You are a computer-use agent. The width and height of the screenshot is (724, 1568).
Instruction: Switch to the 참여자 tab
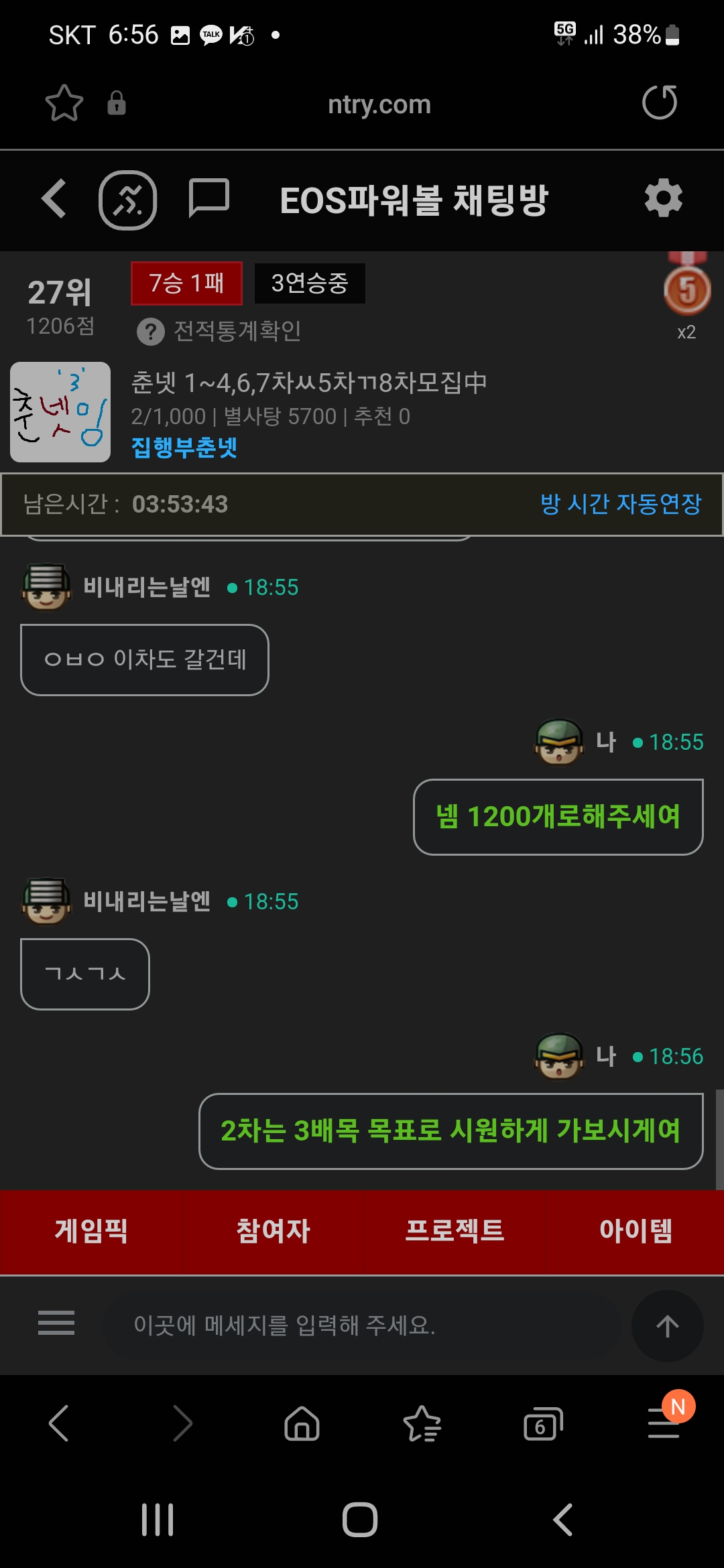click(x=273, y=1232)
